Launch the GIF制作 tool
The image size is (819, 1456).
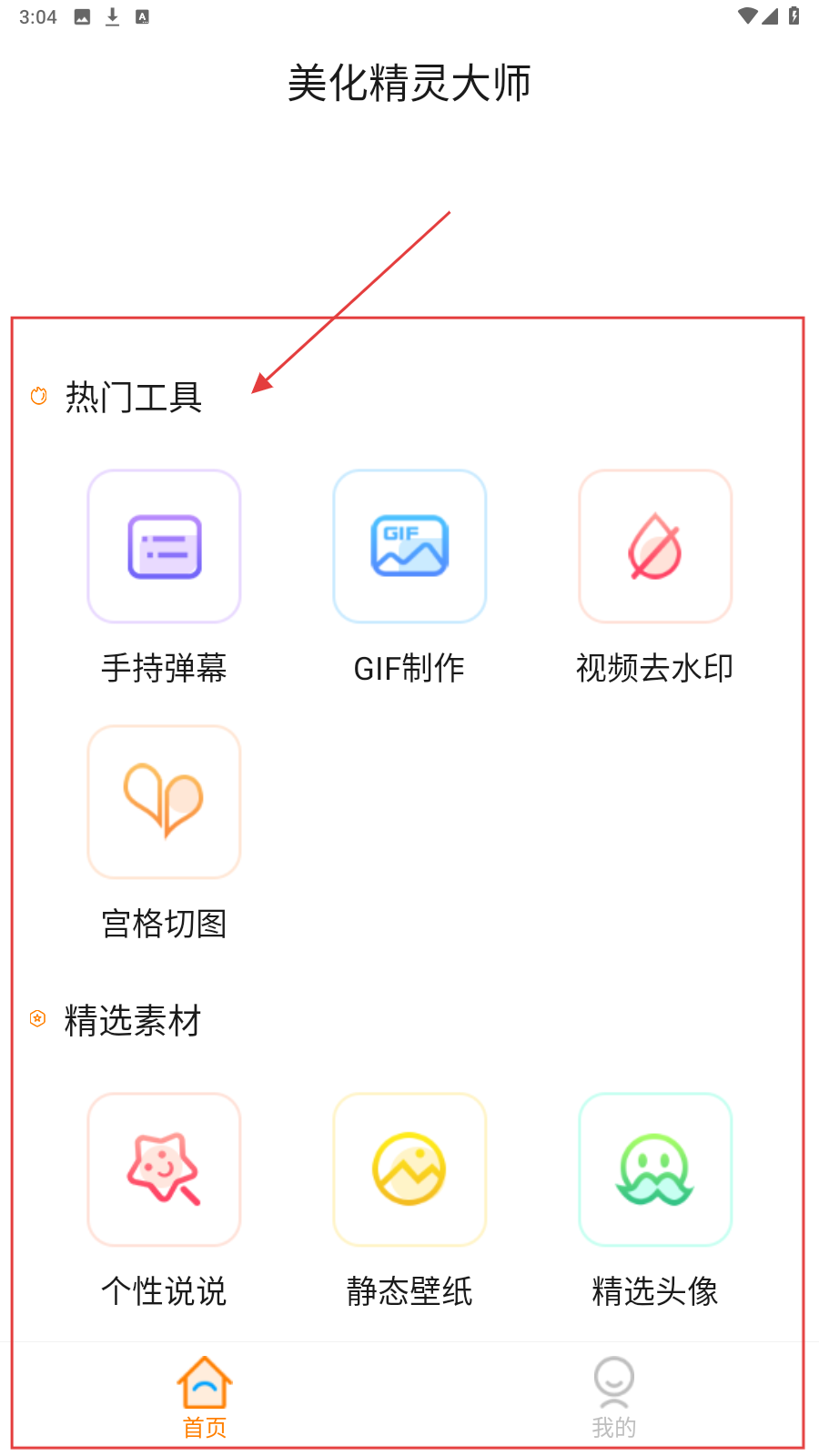point(409,547)
